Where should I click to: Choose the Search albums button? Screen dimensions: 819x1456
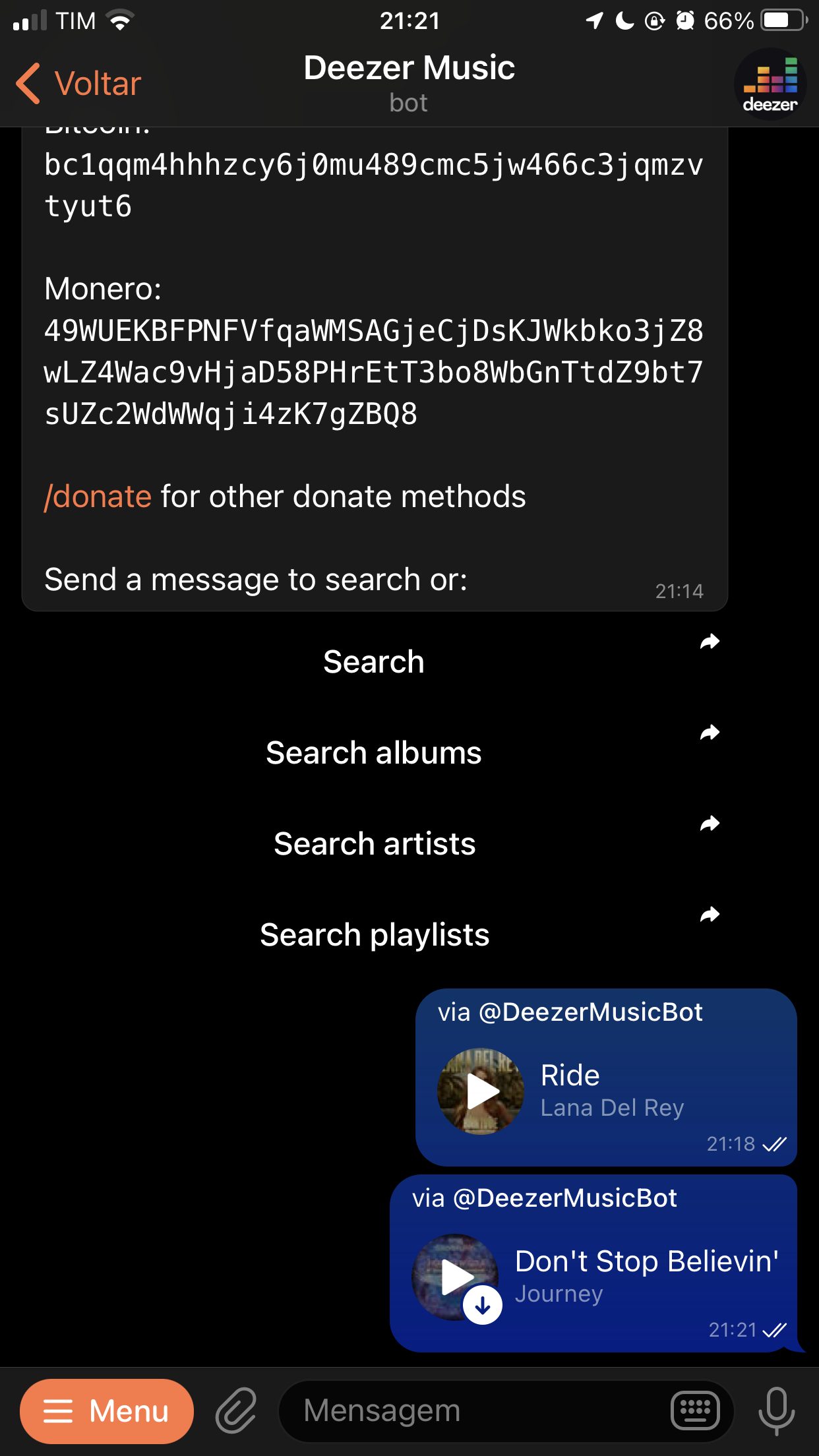(374, 753)
